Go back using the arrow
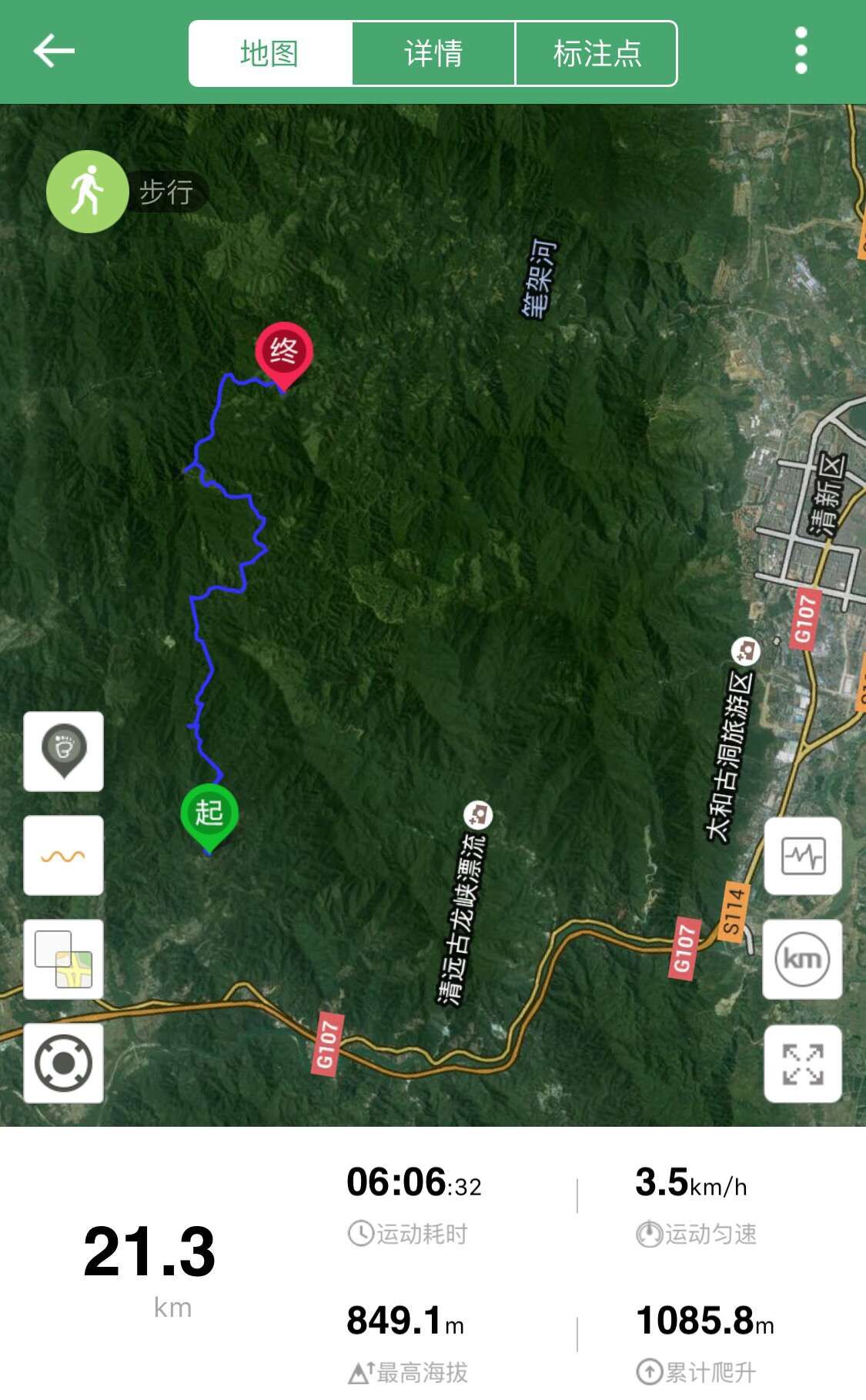Image resolution: width=866 pixels, height=1400 pixels. click(x=54, y=52)
